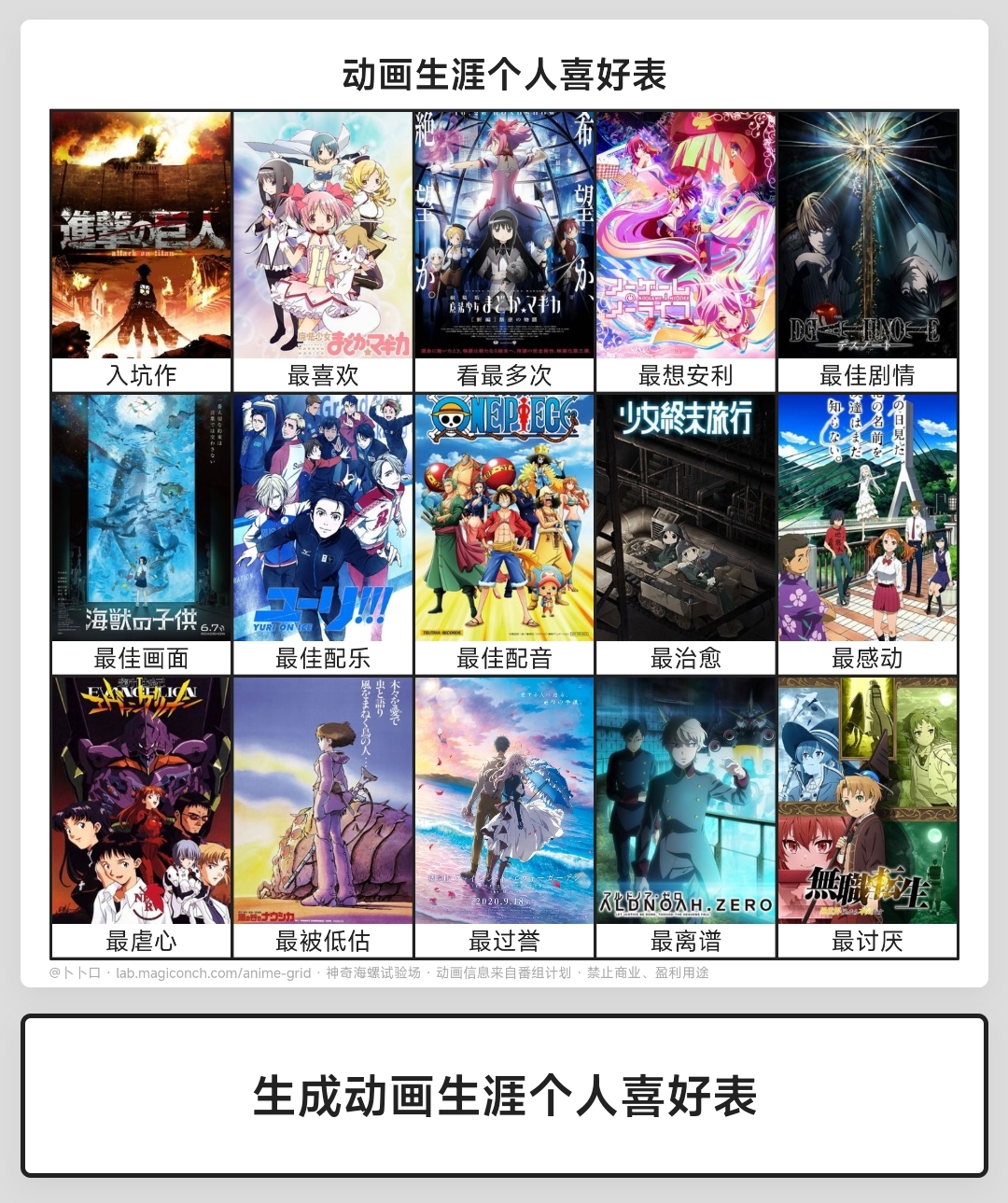
Task: Select the 最喜欢 grid cell
Action: 323,250
